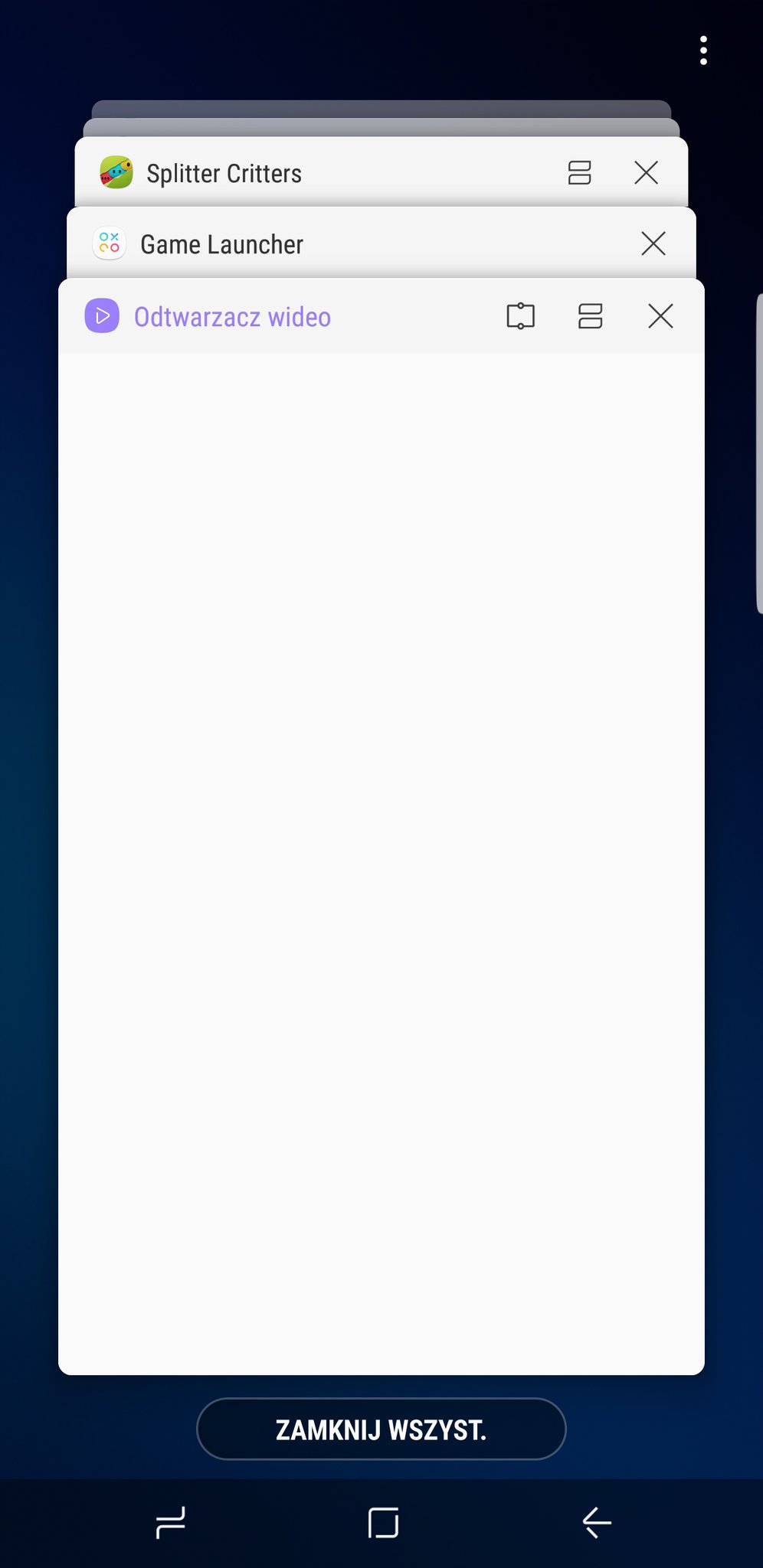Tap the Zamknij wszyst. button
The image size is (763, 1568).
381,1429
